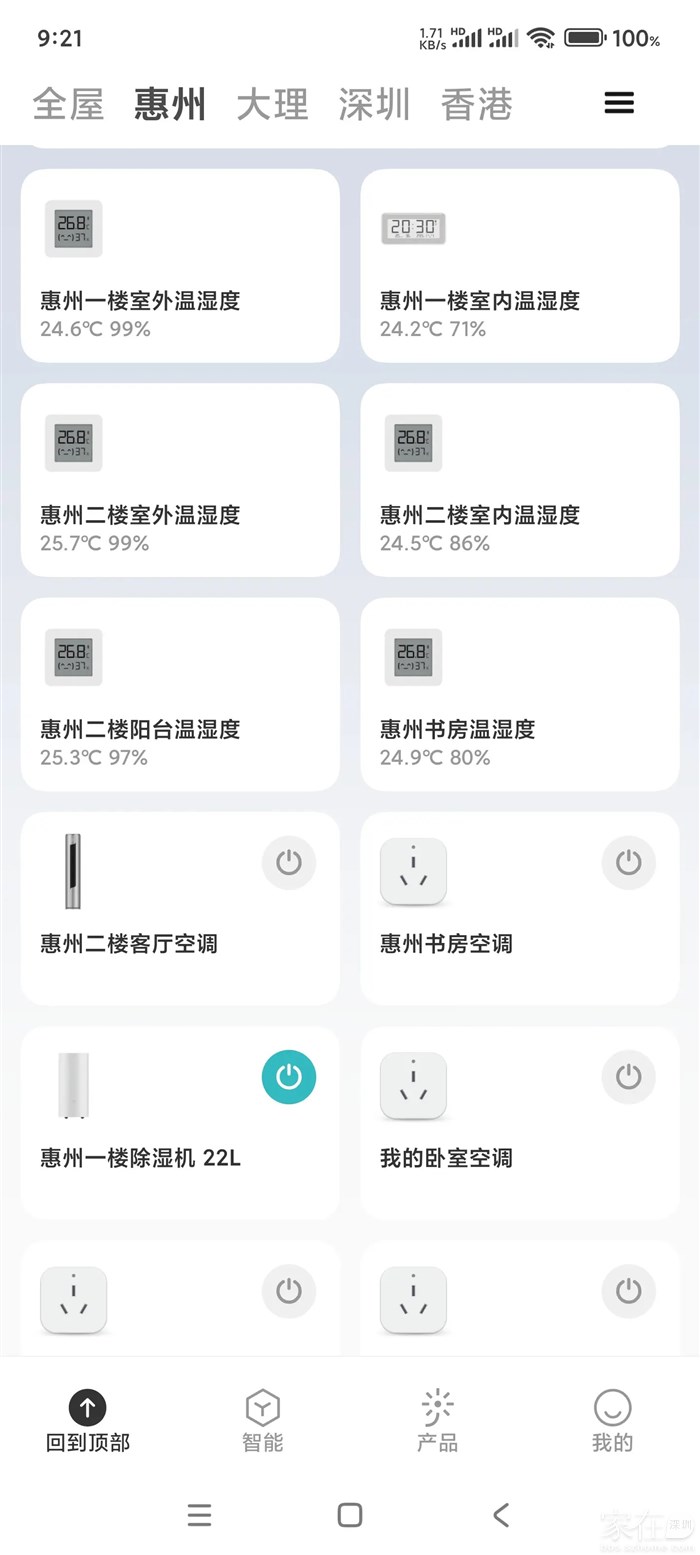Open 惠州二楼室内温湿度 sensor card

[x=520, y=480]
